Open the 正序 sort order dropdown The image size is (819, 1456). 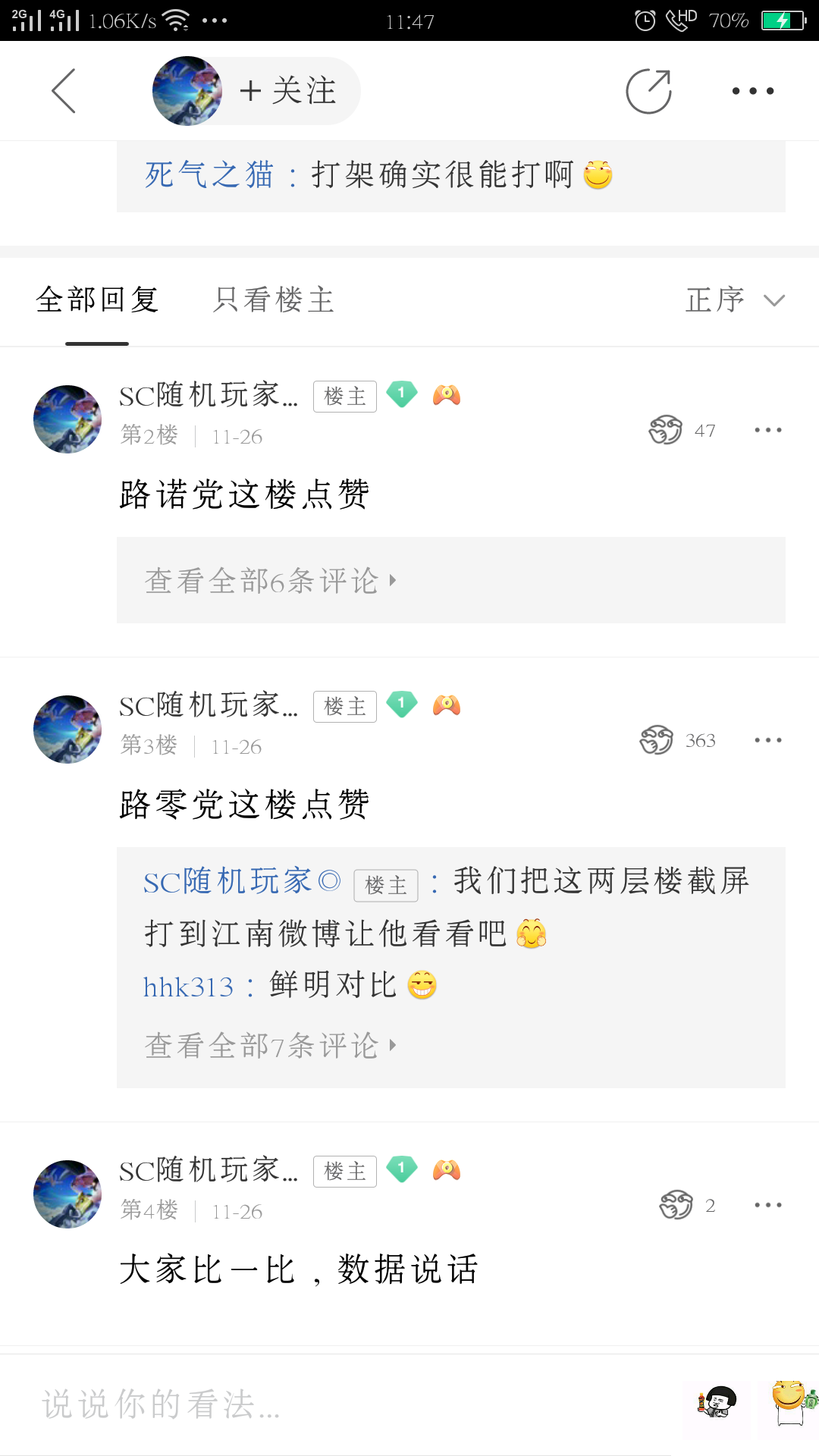[x=734, y=300]
